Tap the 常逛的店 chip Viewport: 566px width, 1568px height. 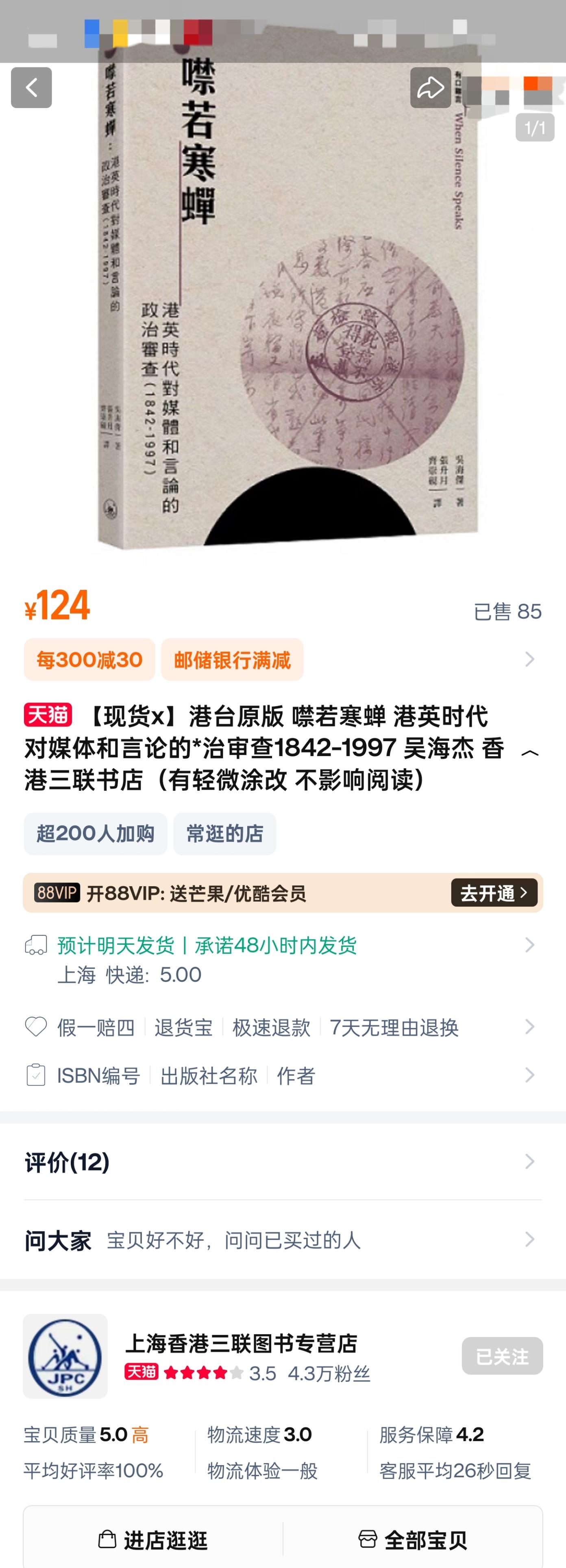pyautogui.click(x=224, y=833)
